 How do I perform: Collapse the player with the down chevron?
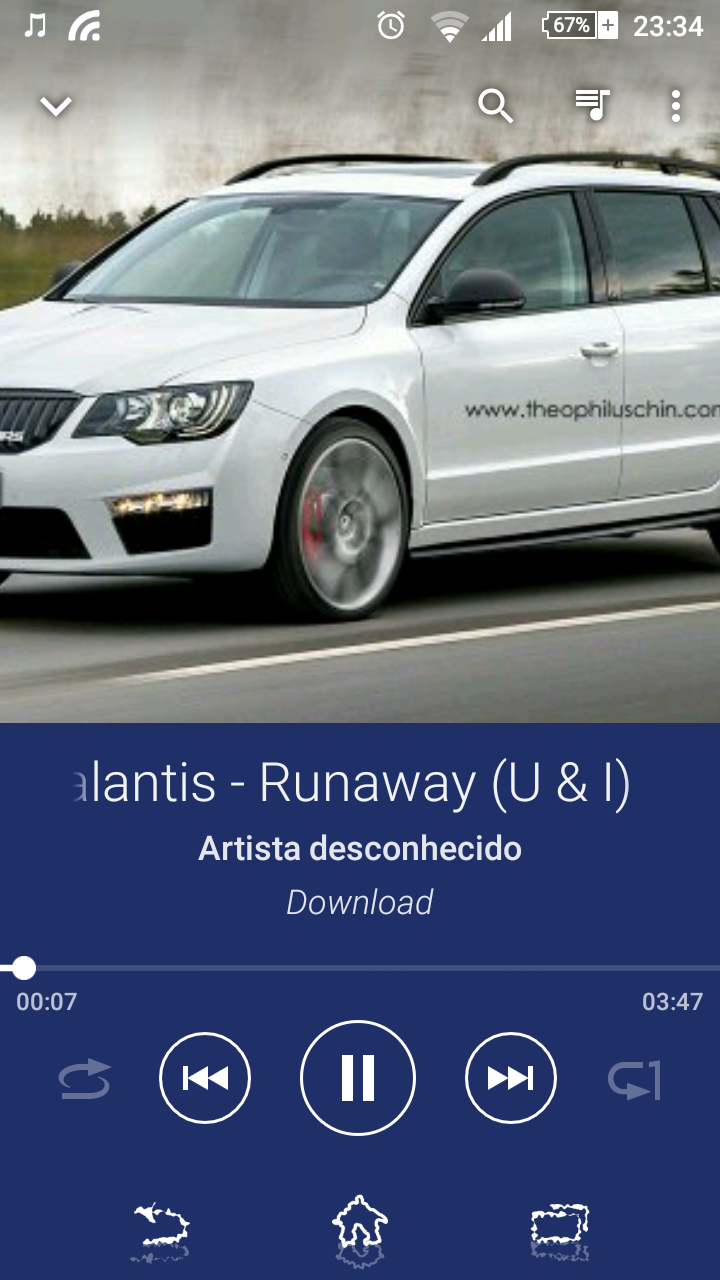coord(56,105)
